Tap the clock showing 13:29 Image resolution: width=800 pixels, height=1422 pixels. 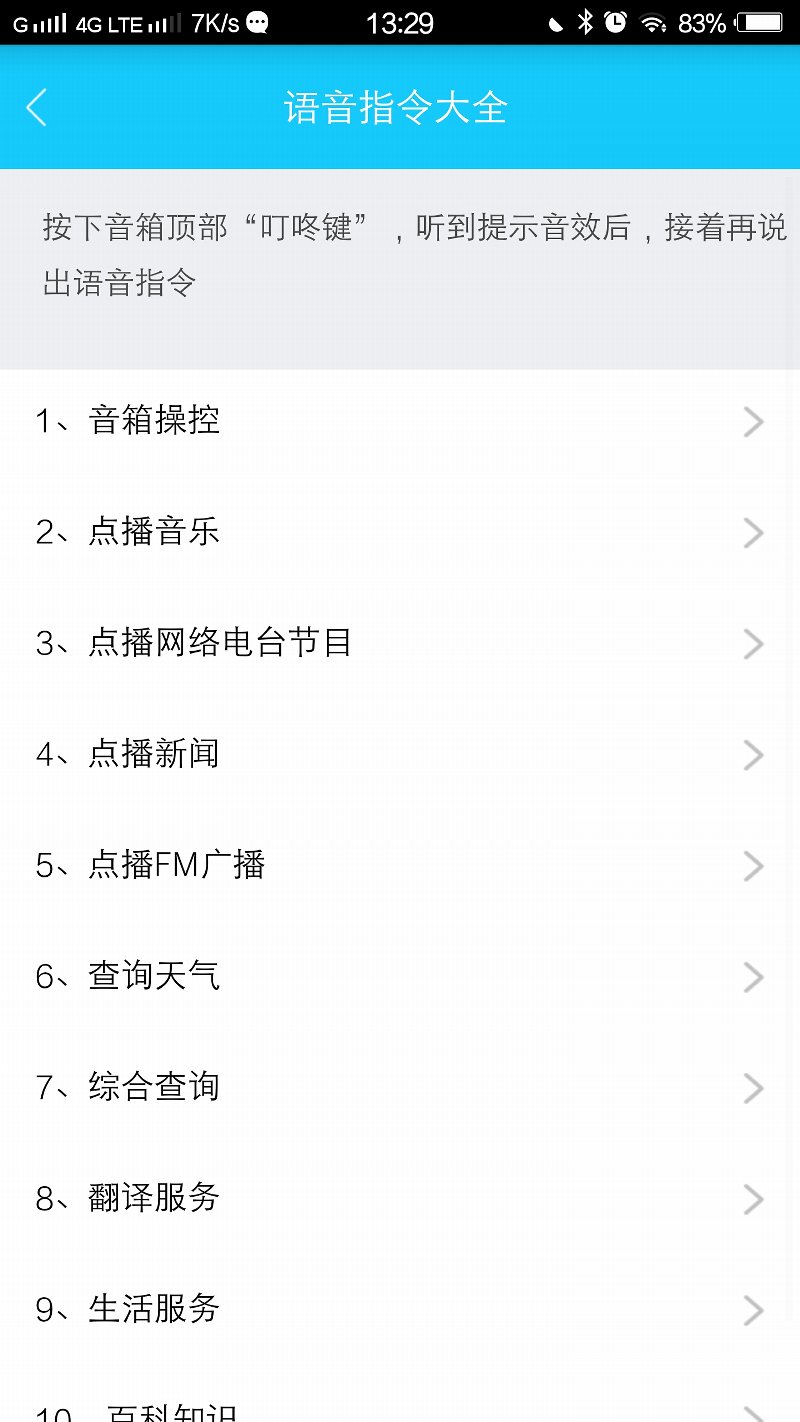click(399, 22)
